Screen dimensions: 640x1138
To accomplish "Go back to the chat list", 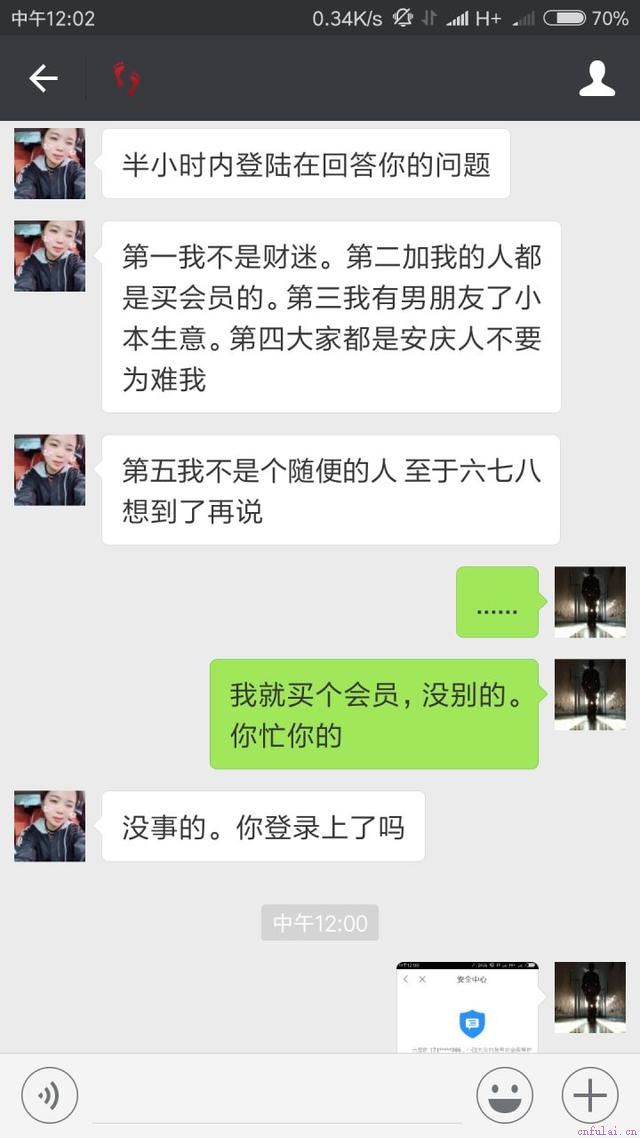I will click(x=43, y=78).
